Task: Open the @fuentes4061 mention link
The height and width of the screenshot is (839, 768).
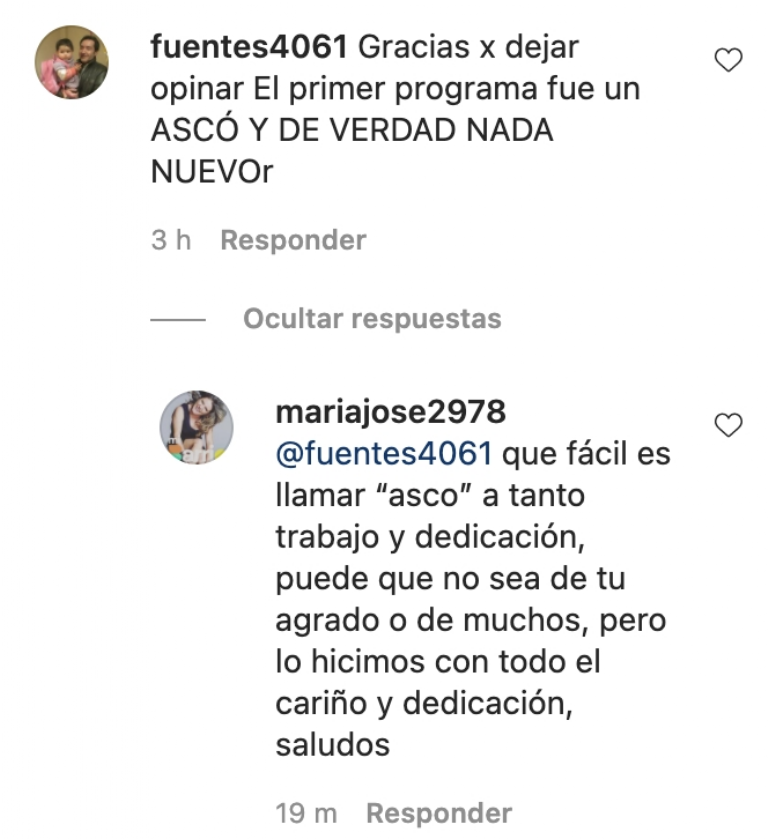Action: 384,454
